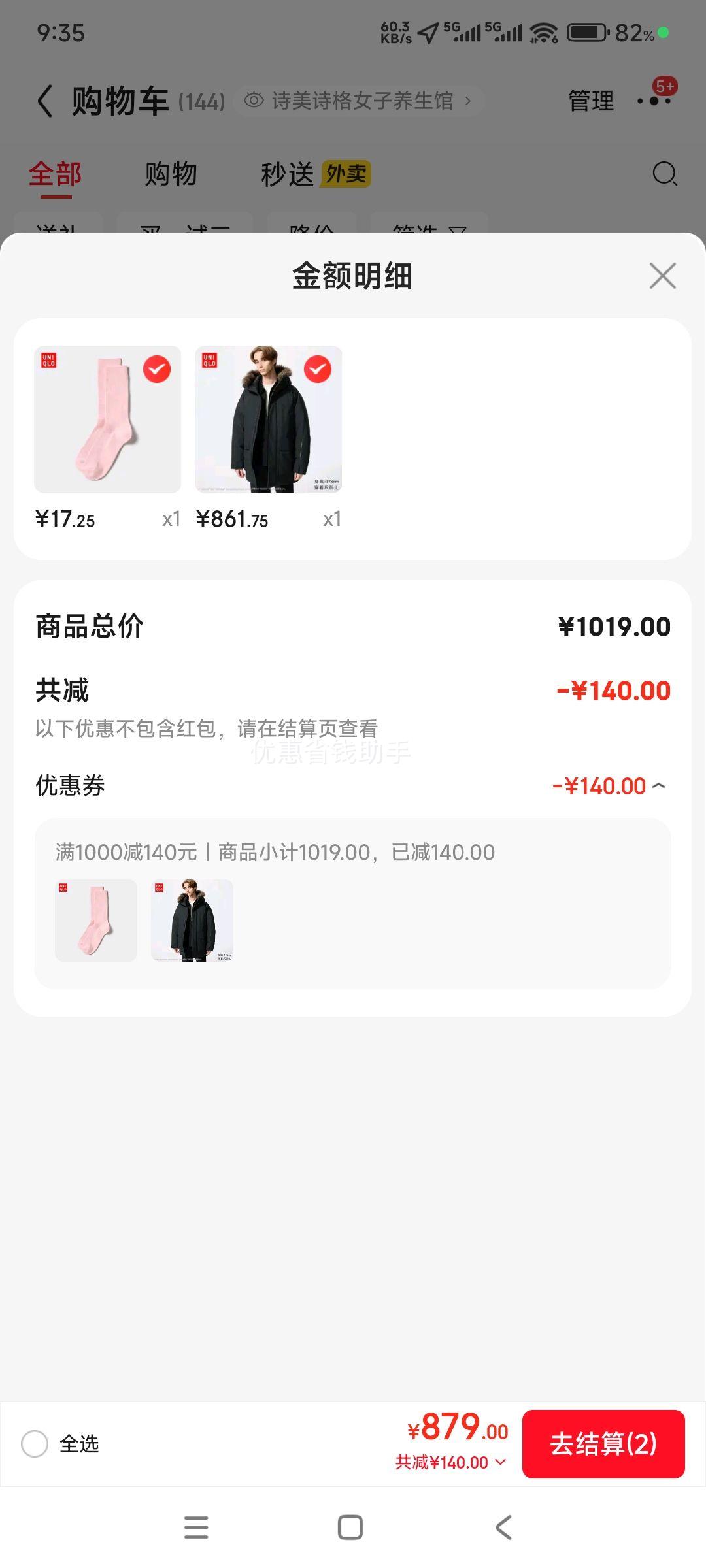Open recent apps with the navigation menu icon
The image size is (706, 1568).
click(196, 1527)
